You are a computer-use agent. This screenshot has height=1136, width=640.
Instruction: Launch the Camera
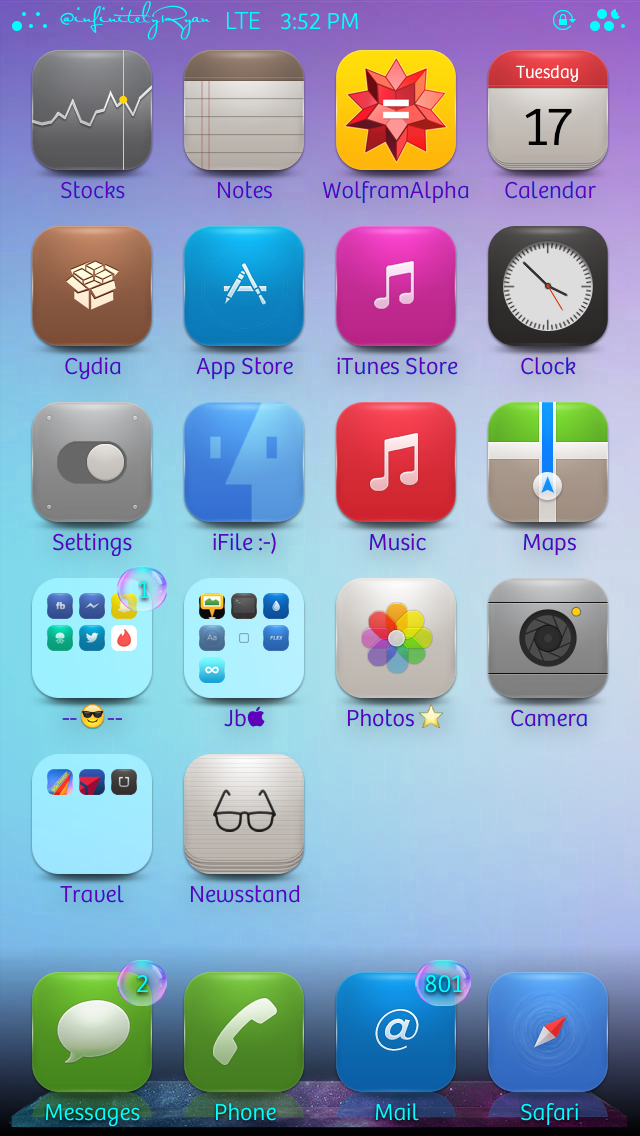[548, 638]
